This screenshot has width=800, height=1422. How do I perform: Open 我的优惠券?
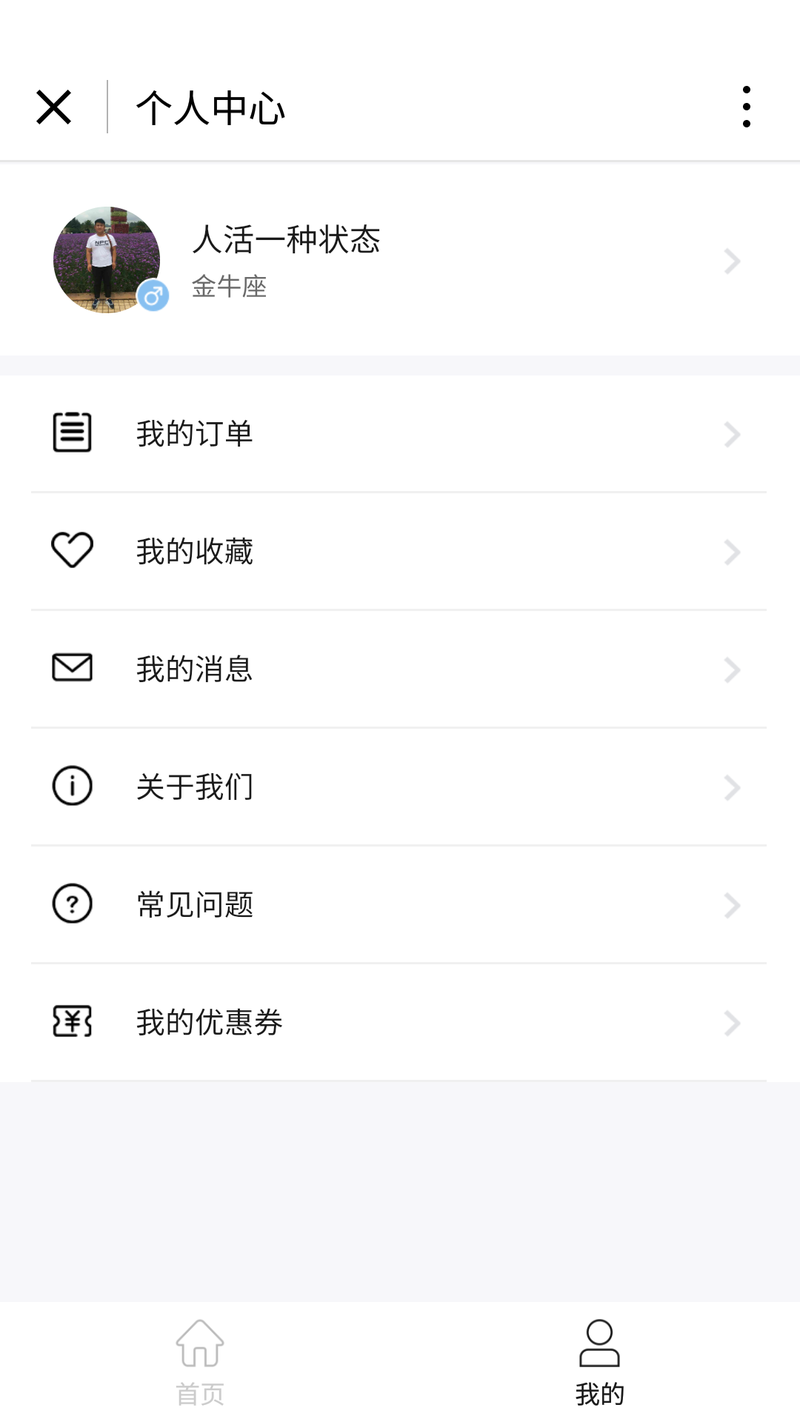pyautogui.click(x=400, y=1022)
